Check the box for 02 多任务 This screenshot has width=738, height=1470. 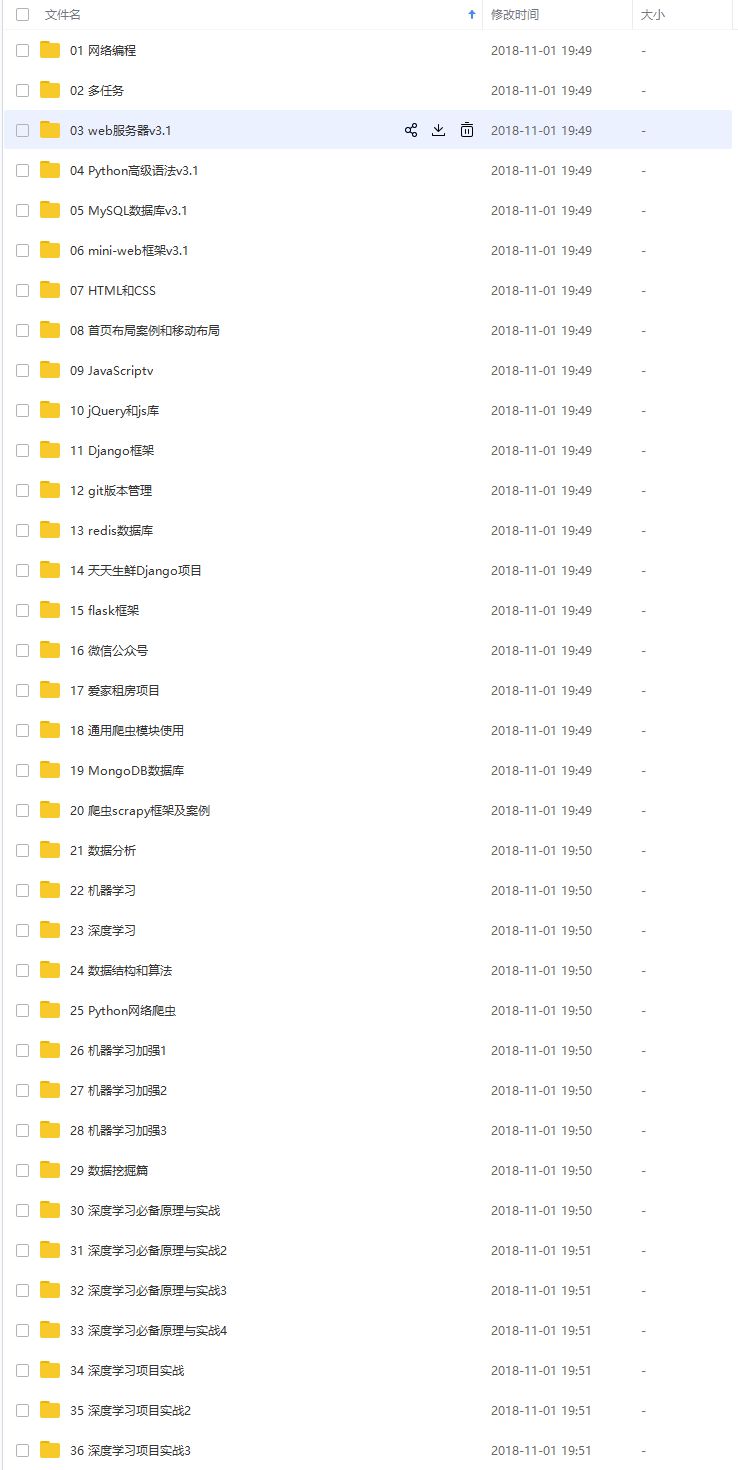22,90
